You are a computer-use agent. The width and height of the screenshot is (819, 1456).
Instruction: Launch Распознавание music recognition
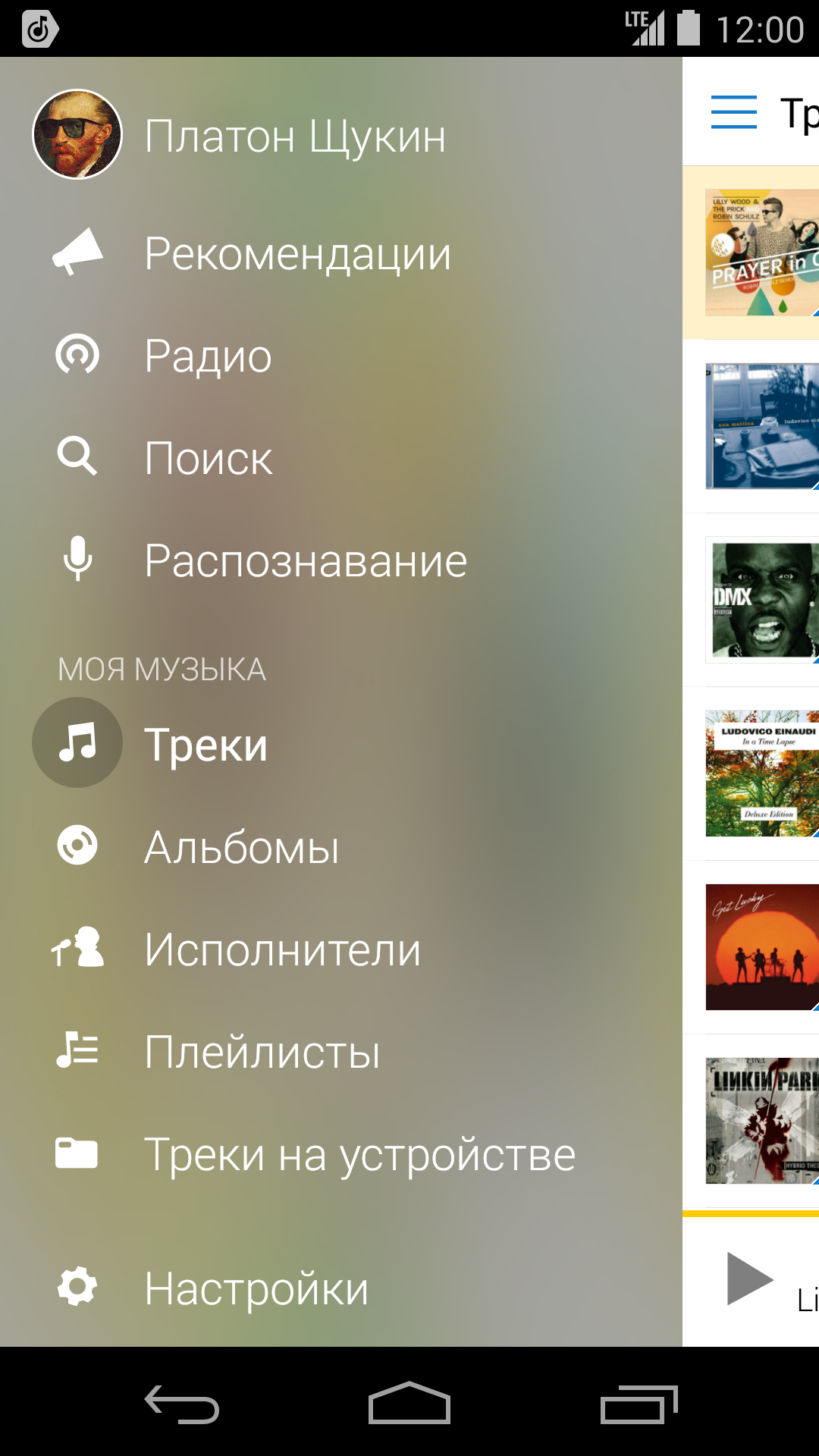[306, 560]
